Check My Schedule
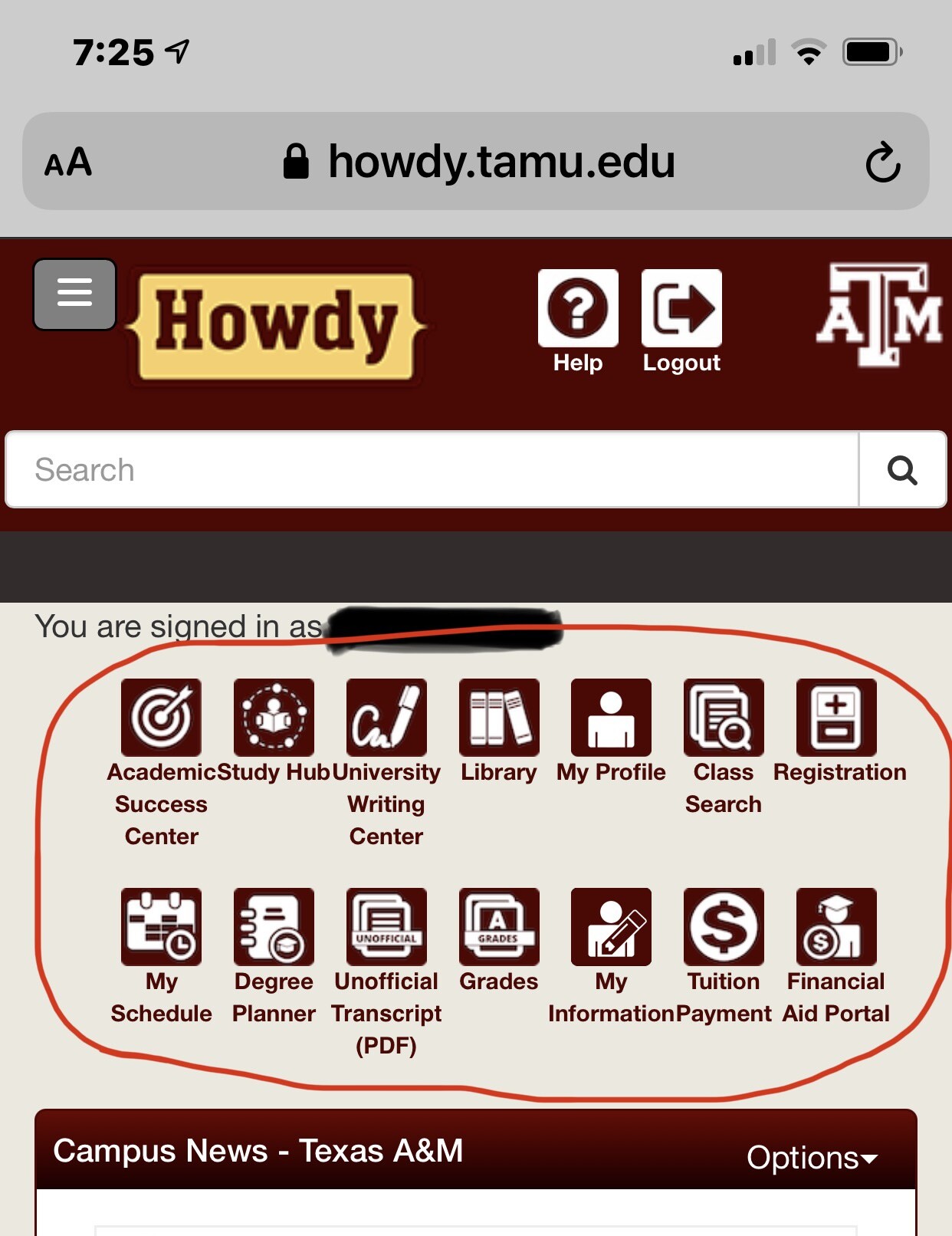952x1236 pixels. coord(161,927)
